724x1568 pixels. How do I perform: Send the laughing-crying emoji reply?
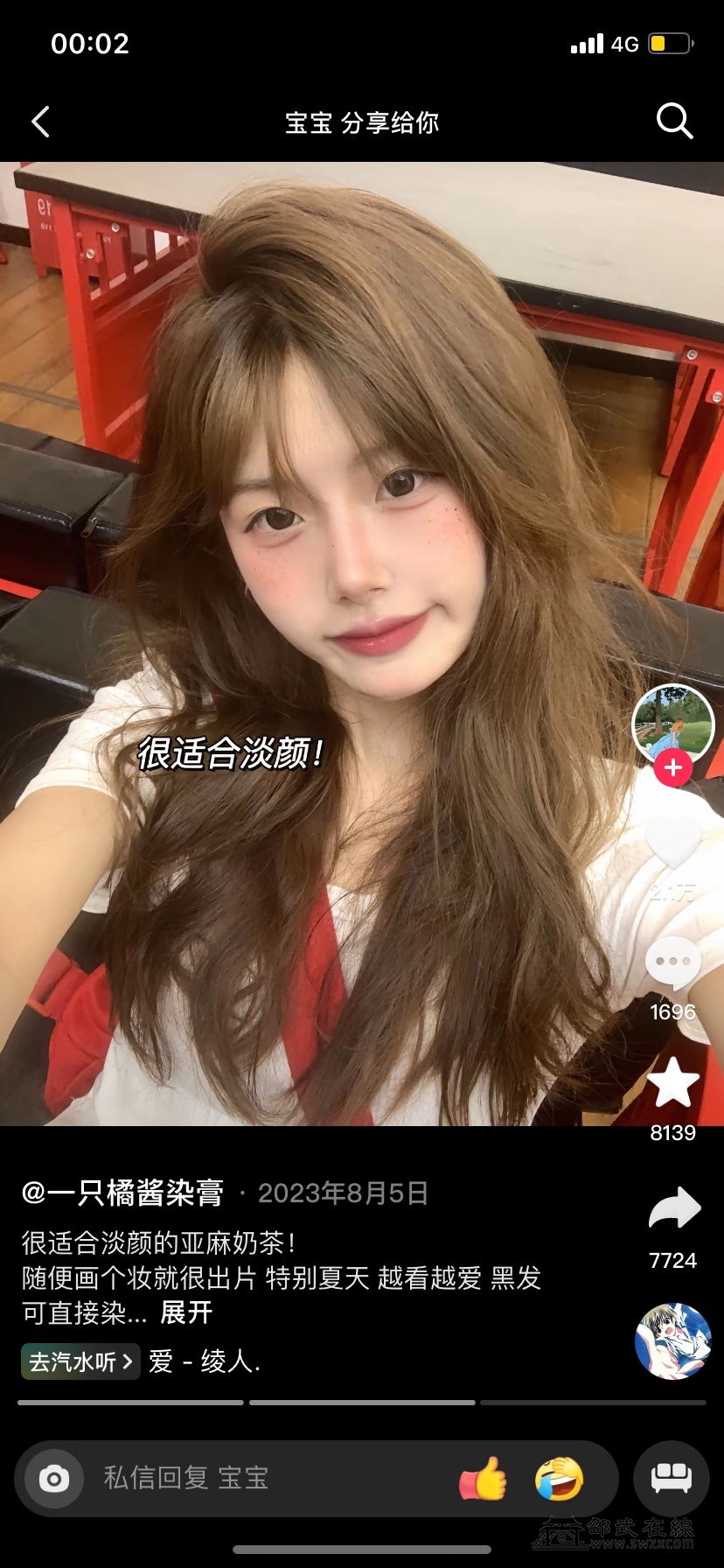pos(559,1479)
